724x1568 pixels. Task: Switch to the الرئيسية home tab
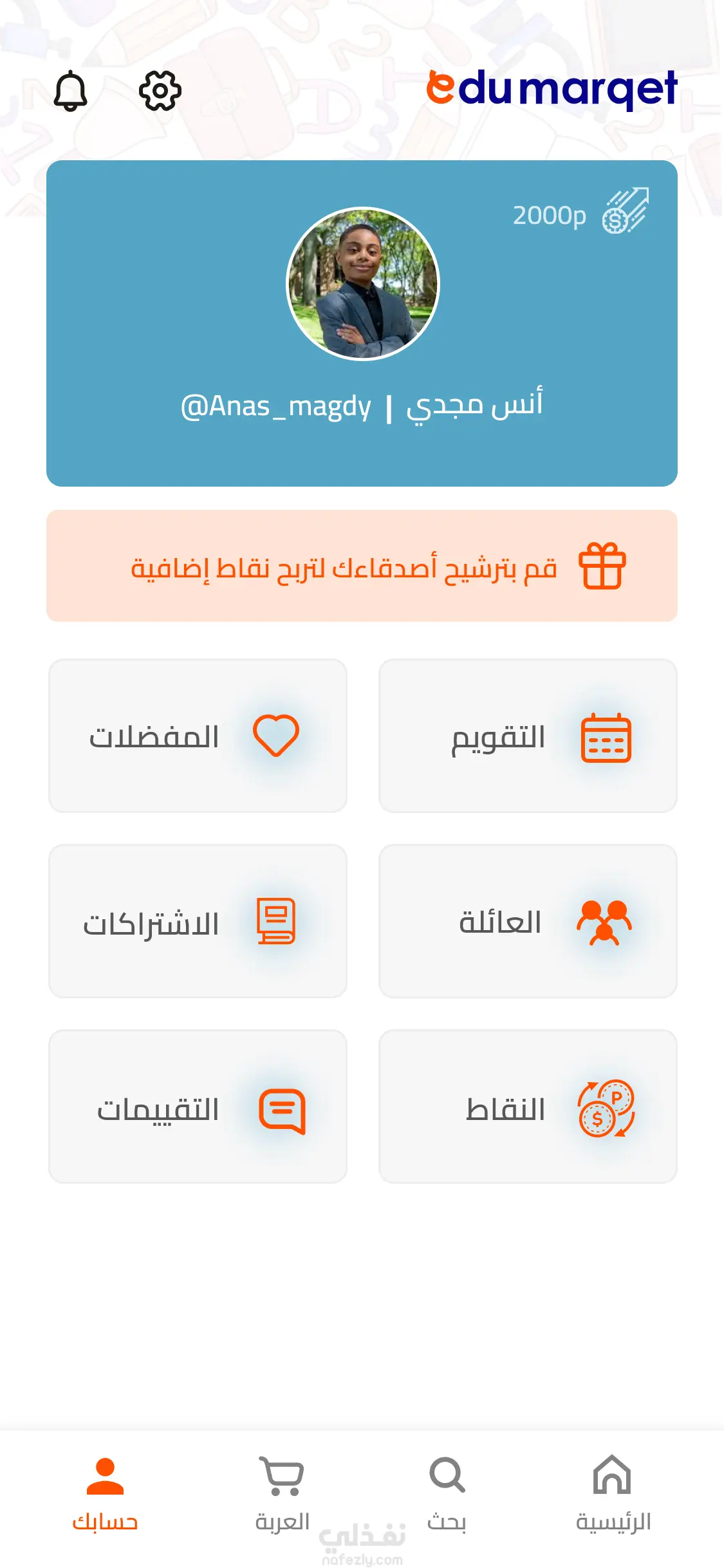tap(612, 1493)
